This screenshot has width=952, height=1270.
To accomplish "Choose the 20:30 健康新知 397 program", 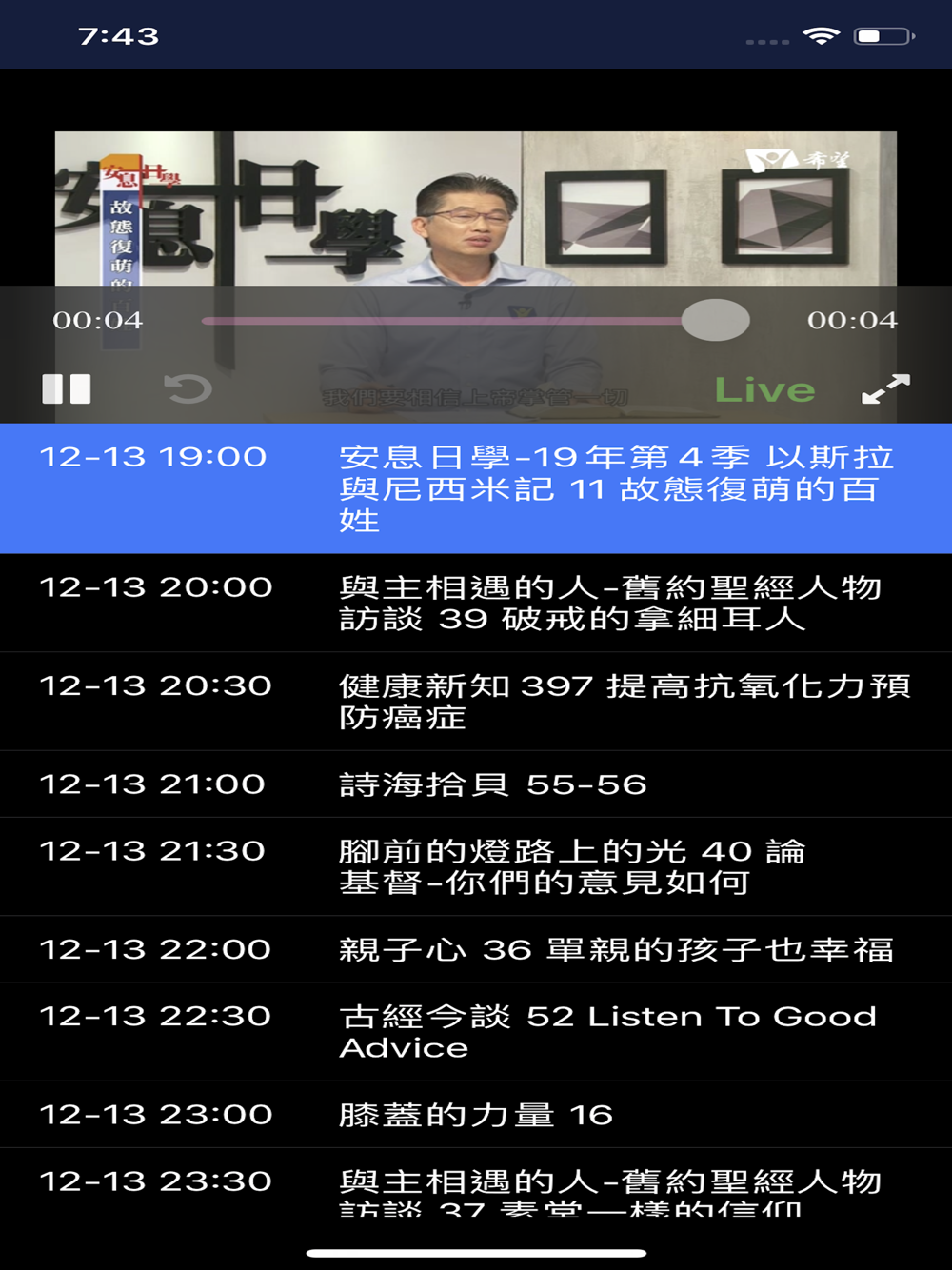I will [476, 702].
